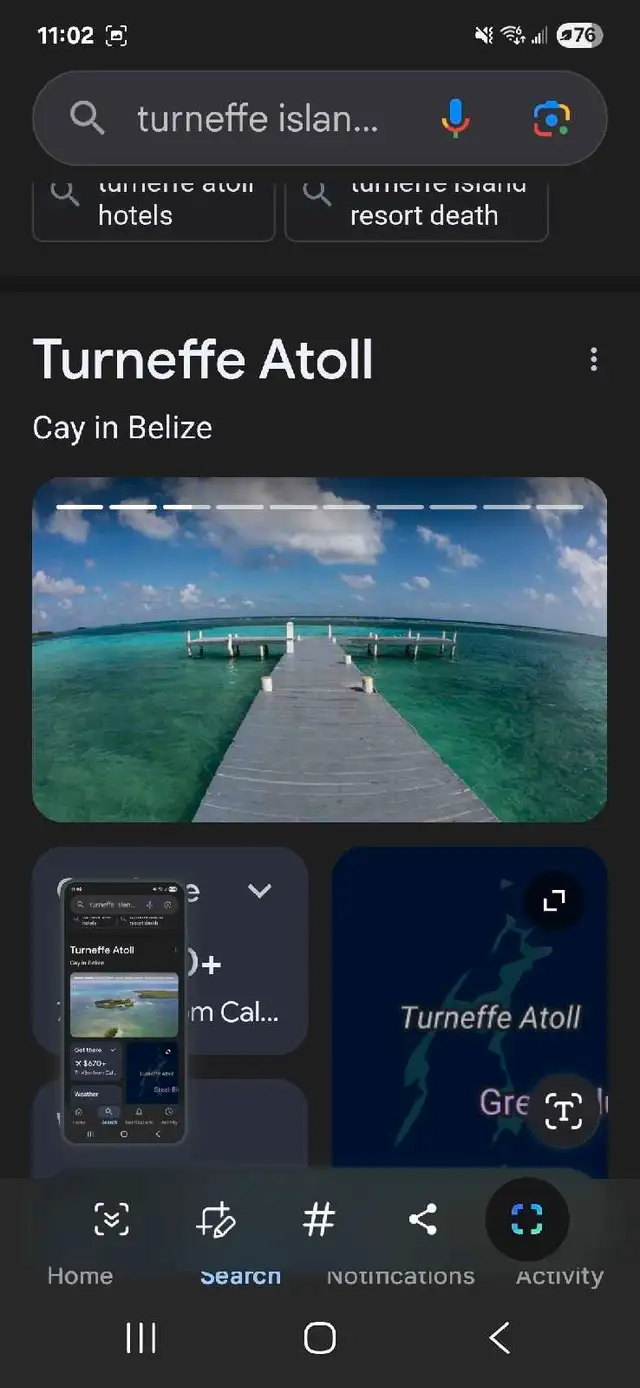Viewport: 640px width, 1388px height.
Task: Tap the scroll capture icon
Action: coord(111,1219)
